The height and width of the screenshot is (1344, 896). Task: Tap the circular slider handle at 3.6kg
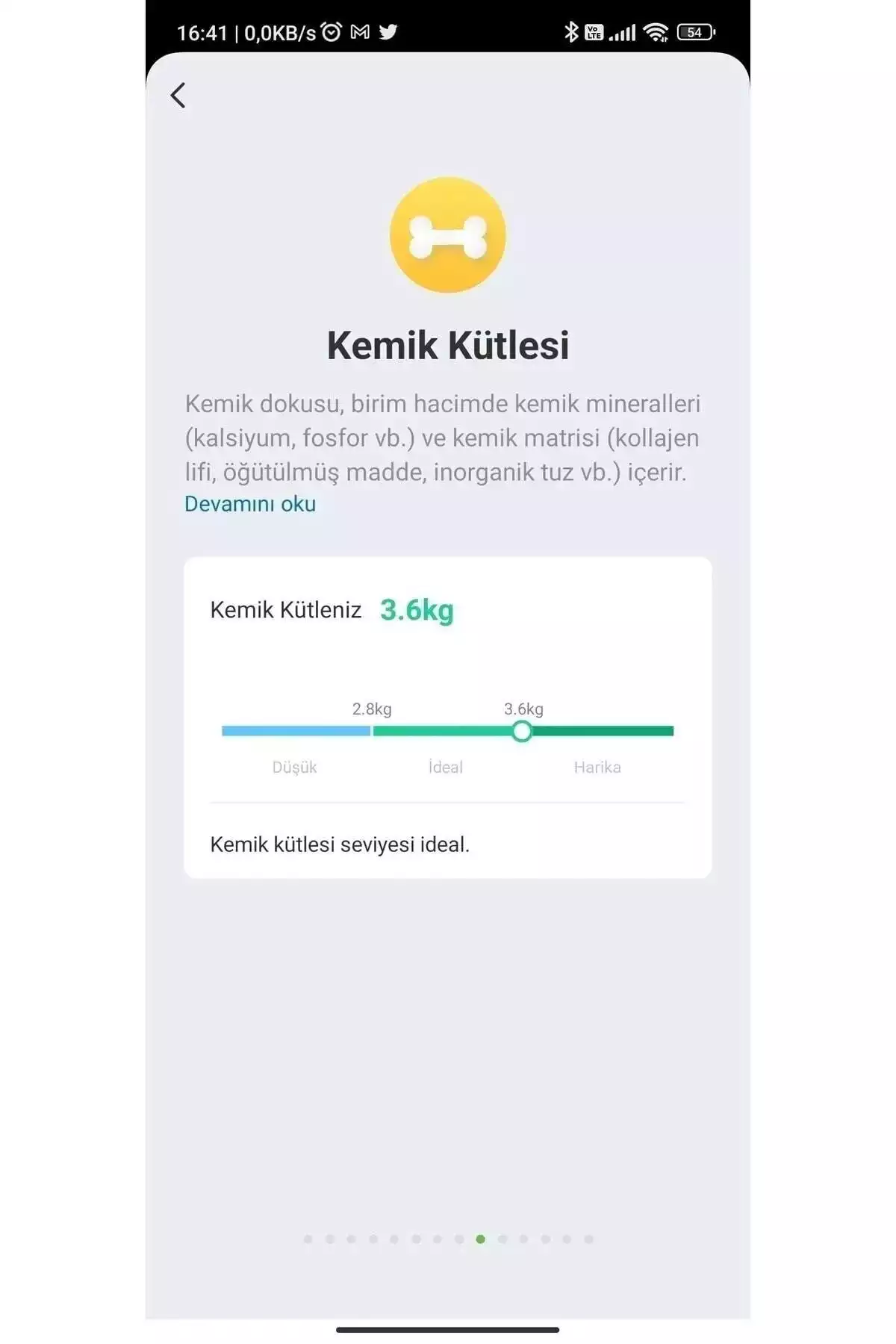(523, 732)
